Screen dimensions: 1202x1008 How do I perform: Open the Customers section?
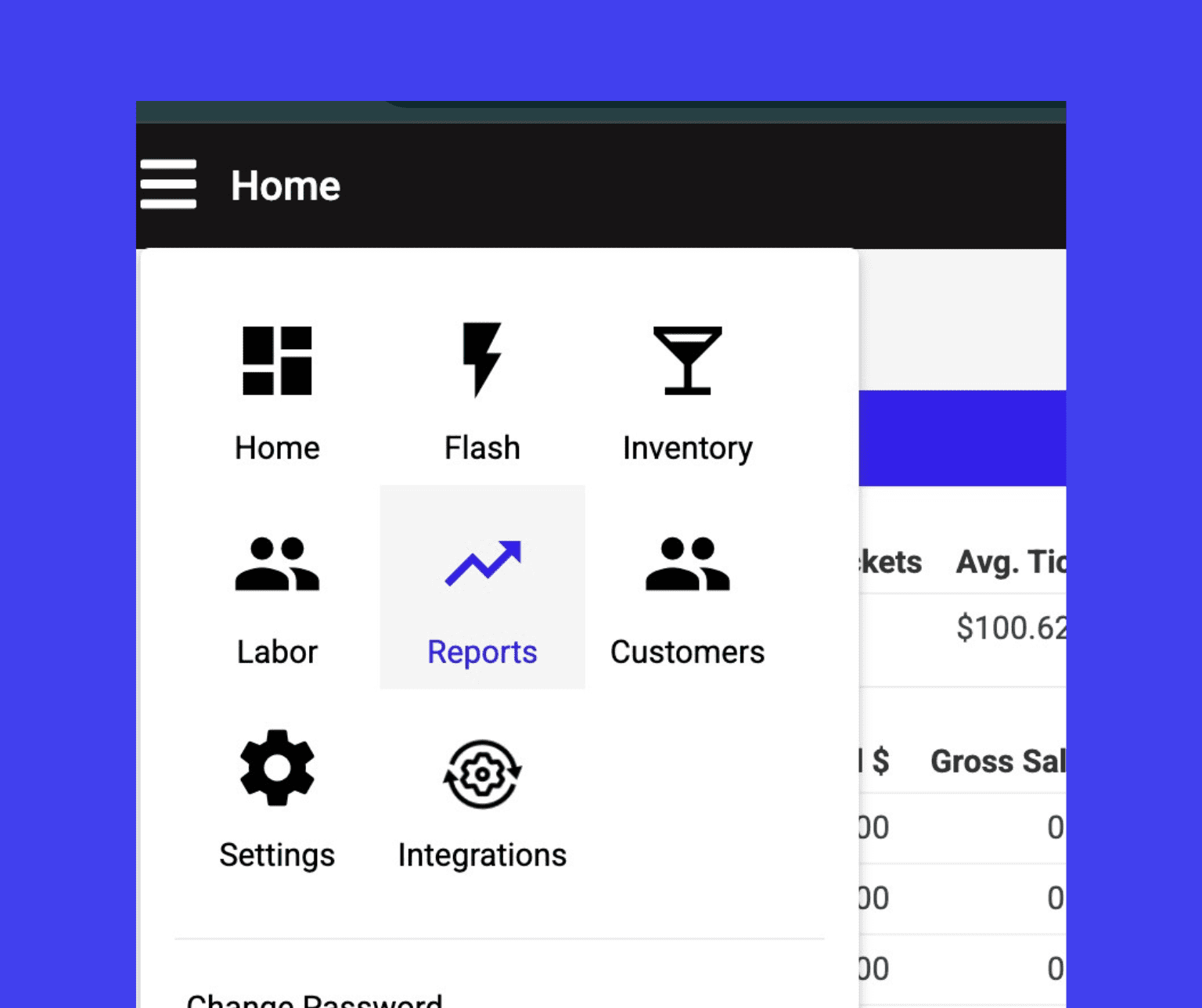687,596
